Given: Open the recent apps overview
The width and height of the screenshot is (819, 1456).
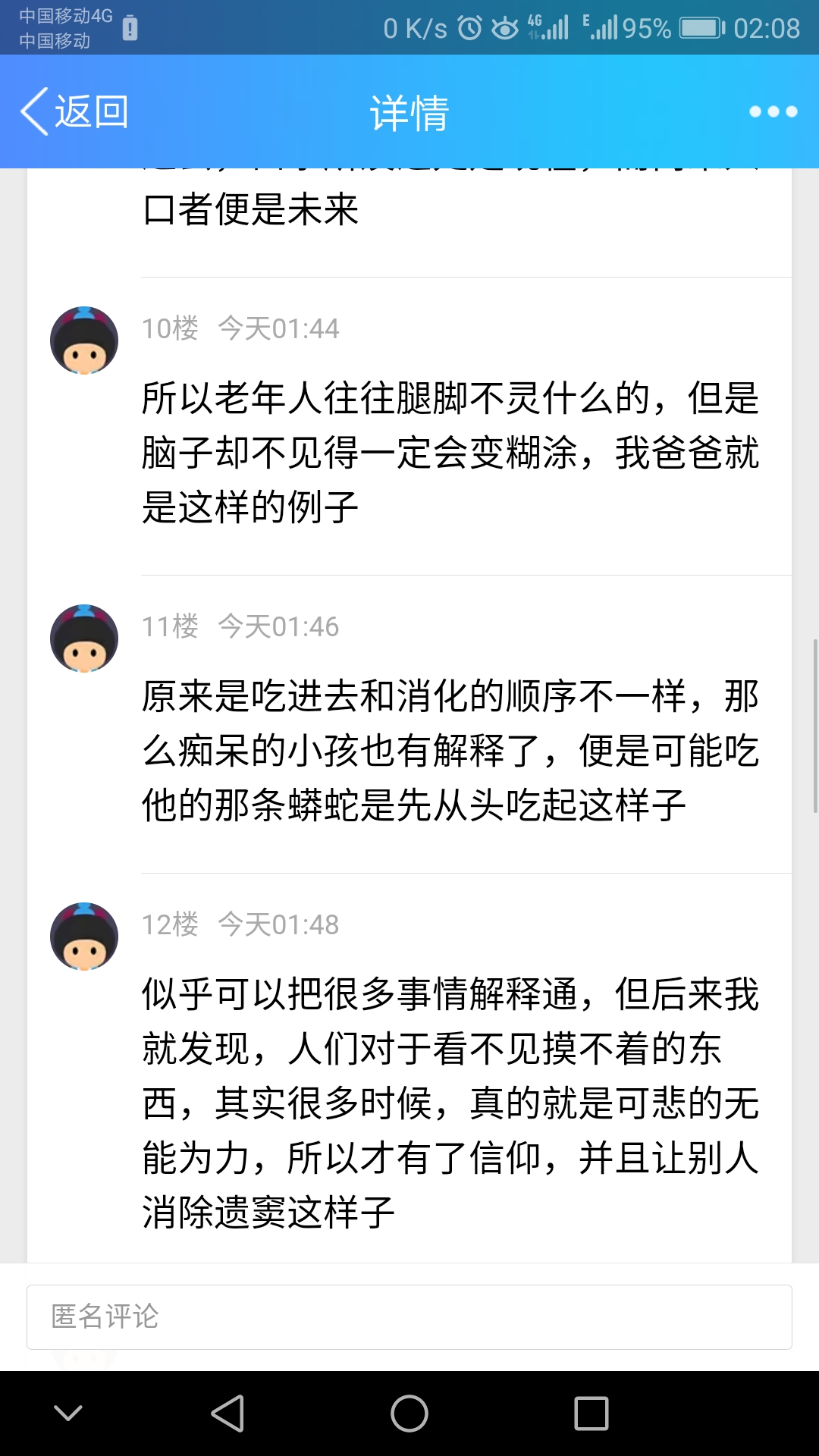Looking at the screenshot, I should click(591, 1414).
